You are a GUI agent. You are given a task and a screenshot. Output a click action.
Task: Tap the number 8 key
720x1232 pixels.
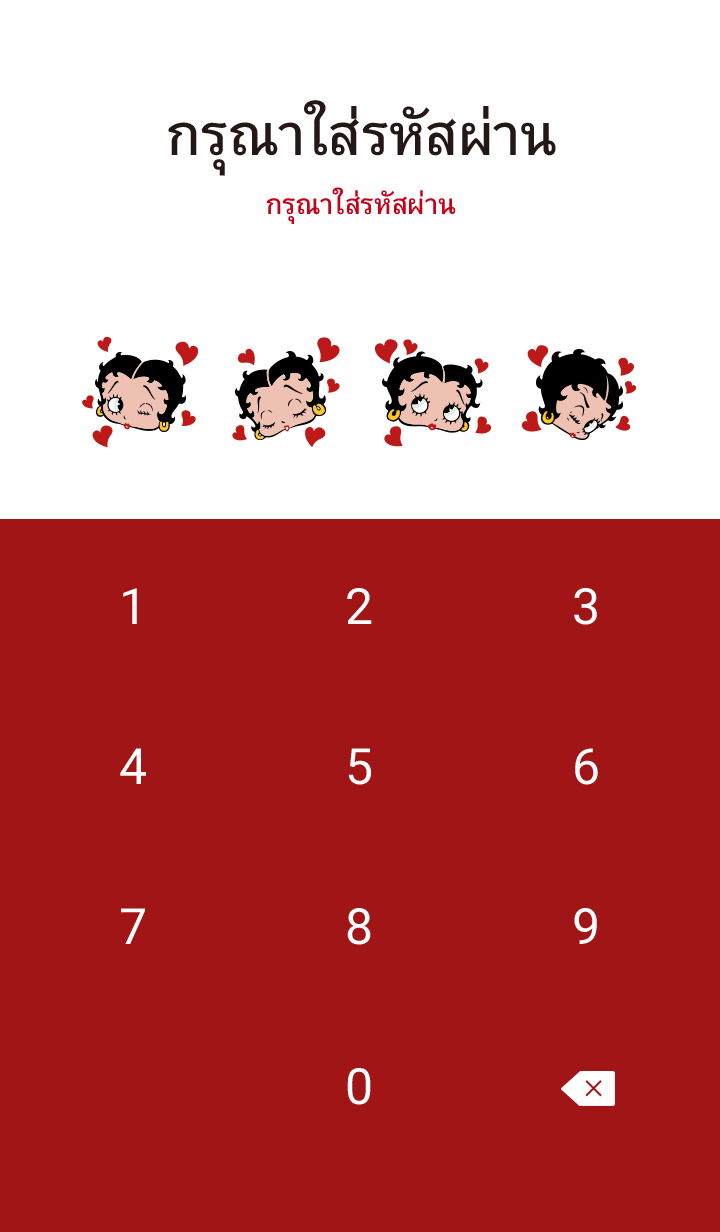[359, 927]
